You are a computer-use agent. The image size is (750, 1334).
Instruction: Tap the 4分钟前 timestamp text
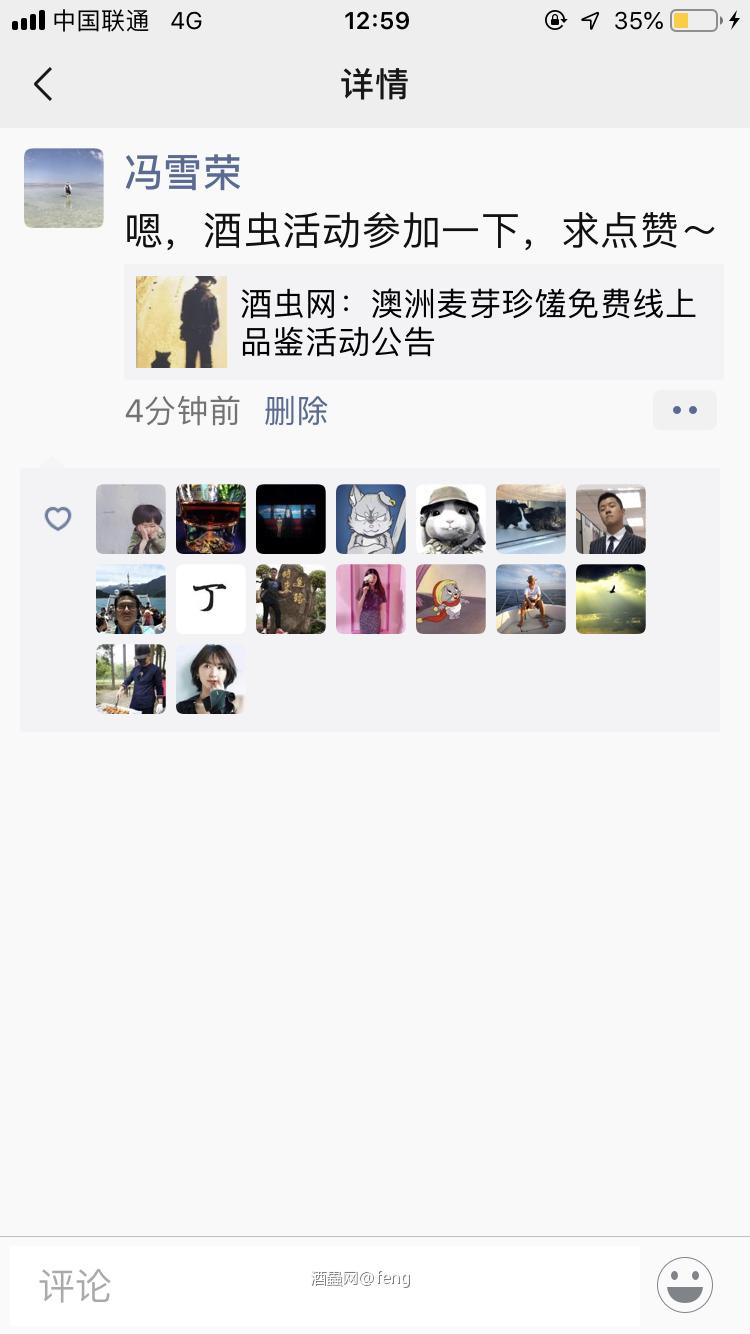[182, 411]
